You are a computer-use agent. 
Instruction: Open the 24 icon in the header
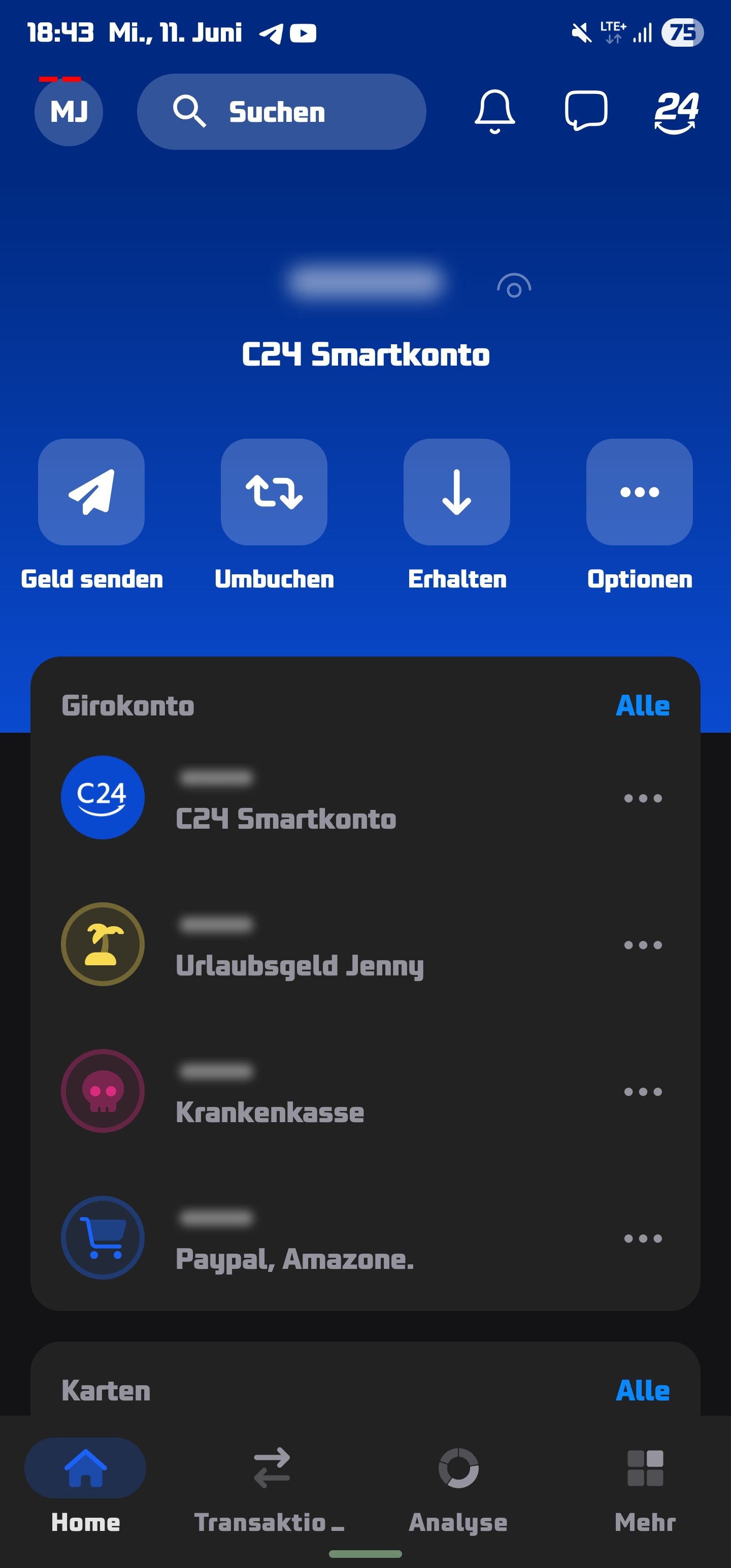(676, 112)
